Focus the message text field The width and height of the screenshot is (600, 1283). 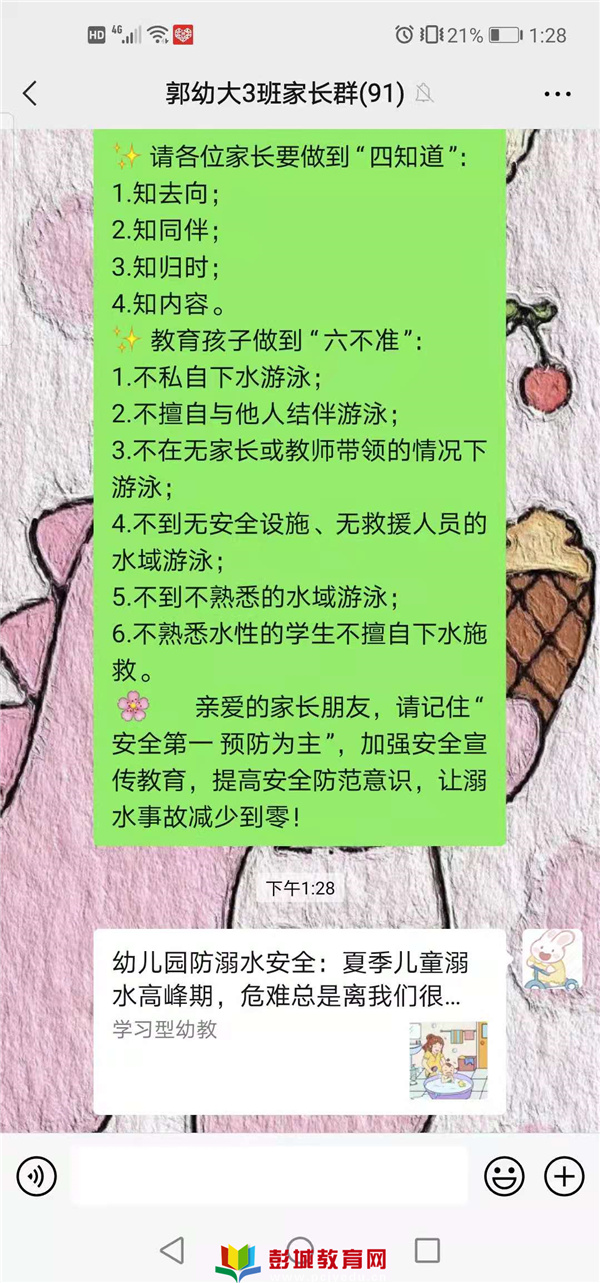click(270, 1176)
